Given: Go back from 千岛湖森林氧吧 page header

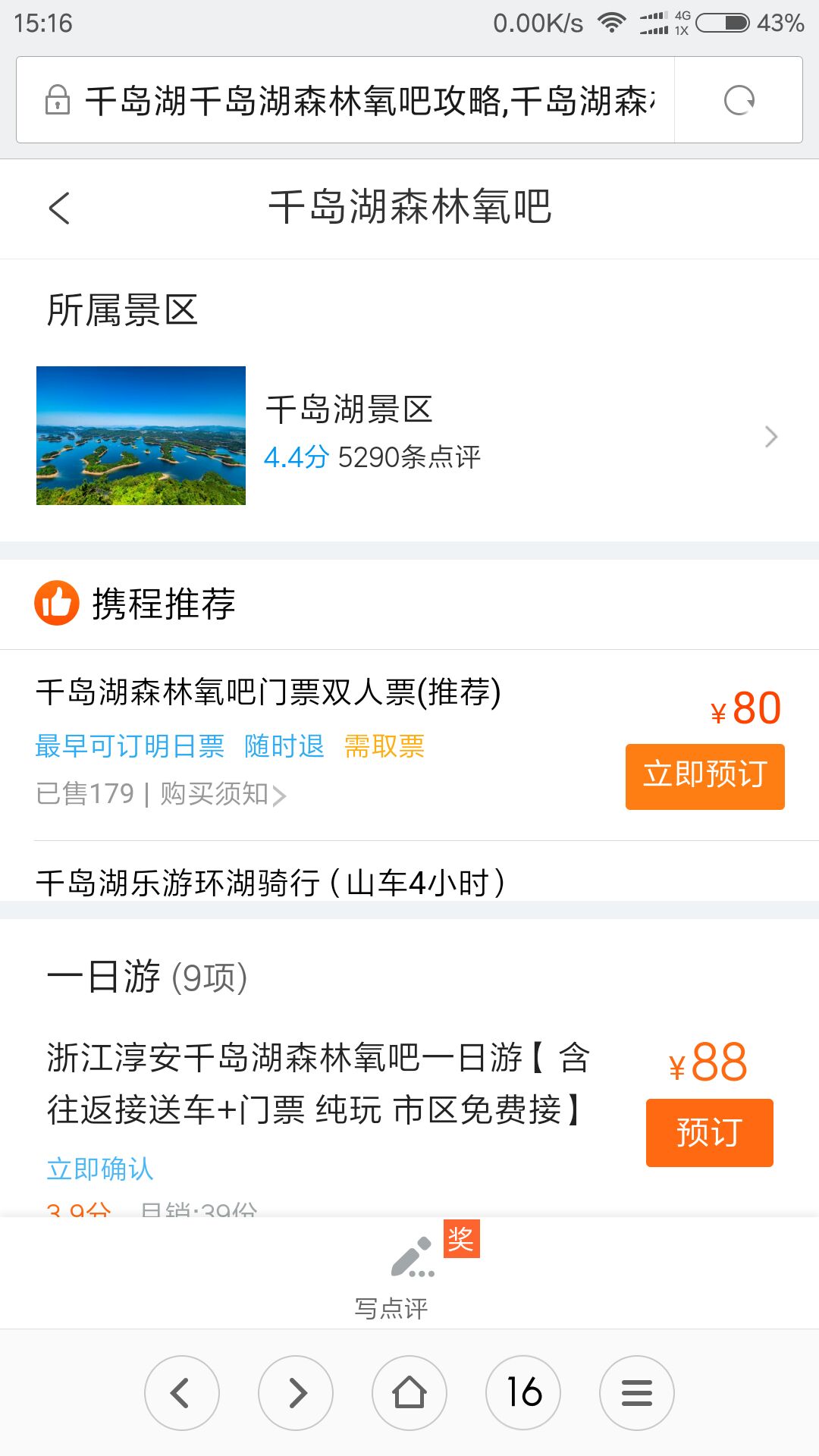Looking at the screenshot, I should 59,208.
